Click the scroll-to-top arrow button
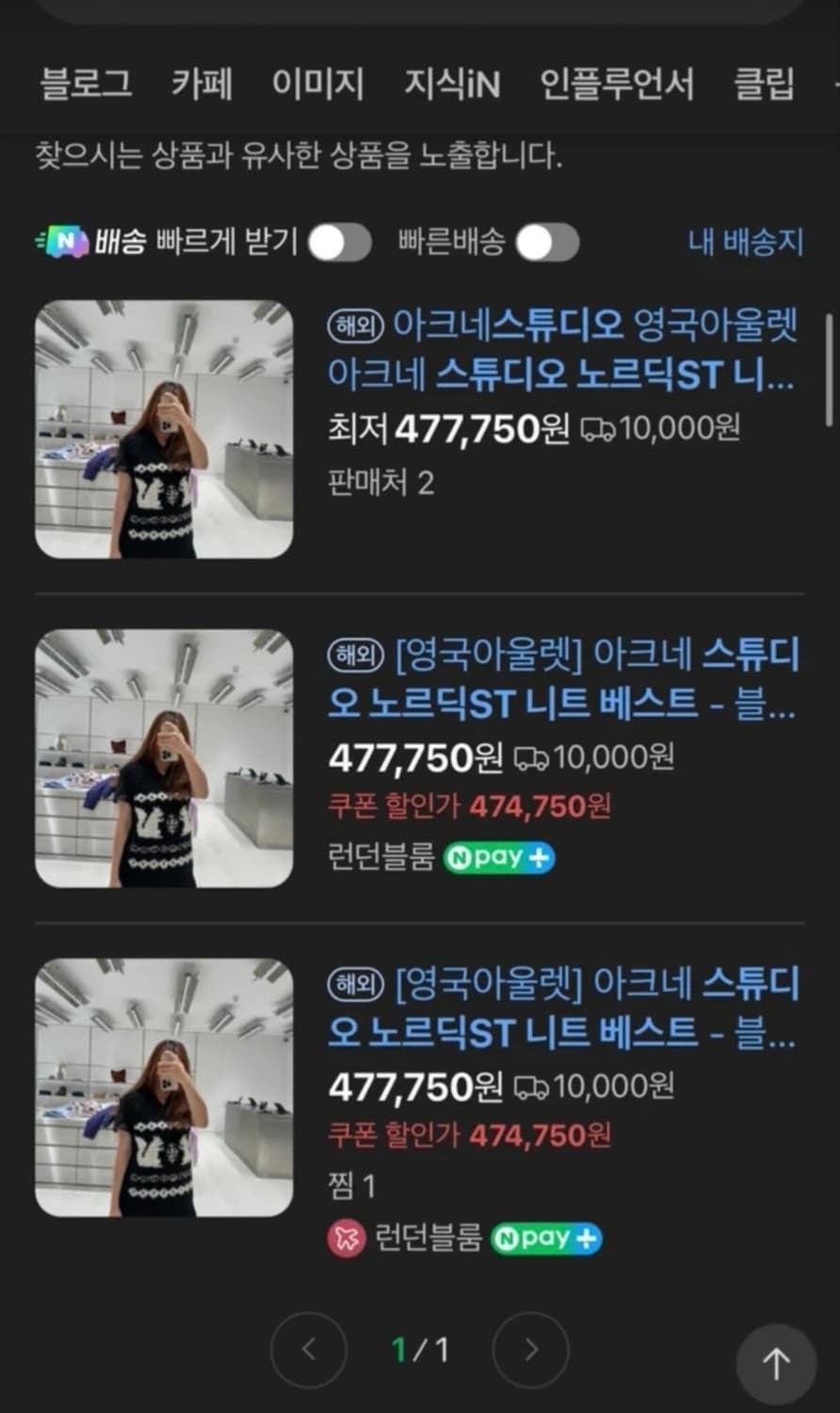840x1413 pixels. (x=775, y=1360)
